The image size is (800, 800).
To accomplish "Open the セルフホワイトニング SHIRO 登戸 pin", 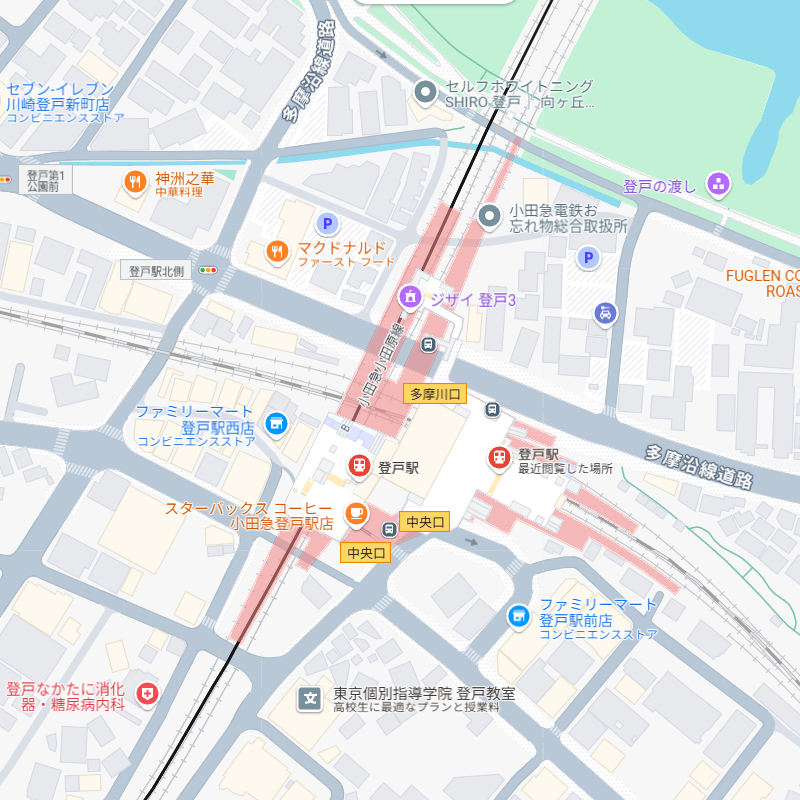I will [425, 94].
